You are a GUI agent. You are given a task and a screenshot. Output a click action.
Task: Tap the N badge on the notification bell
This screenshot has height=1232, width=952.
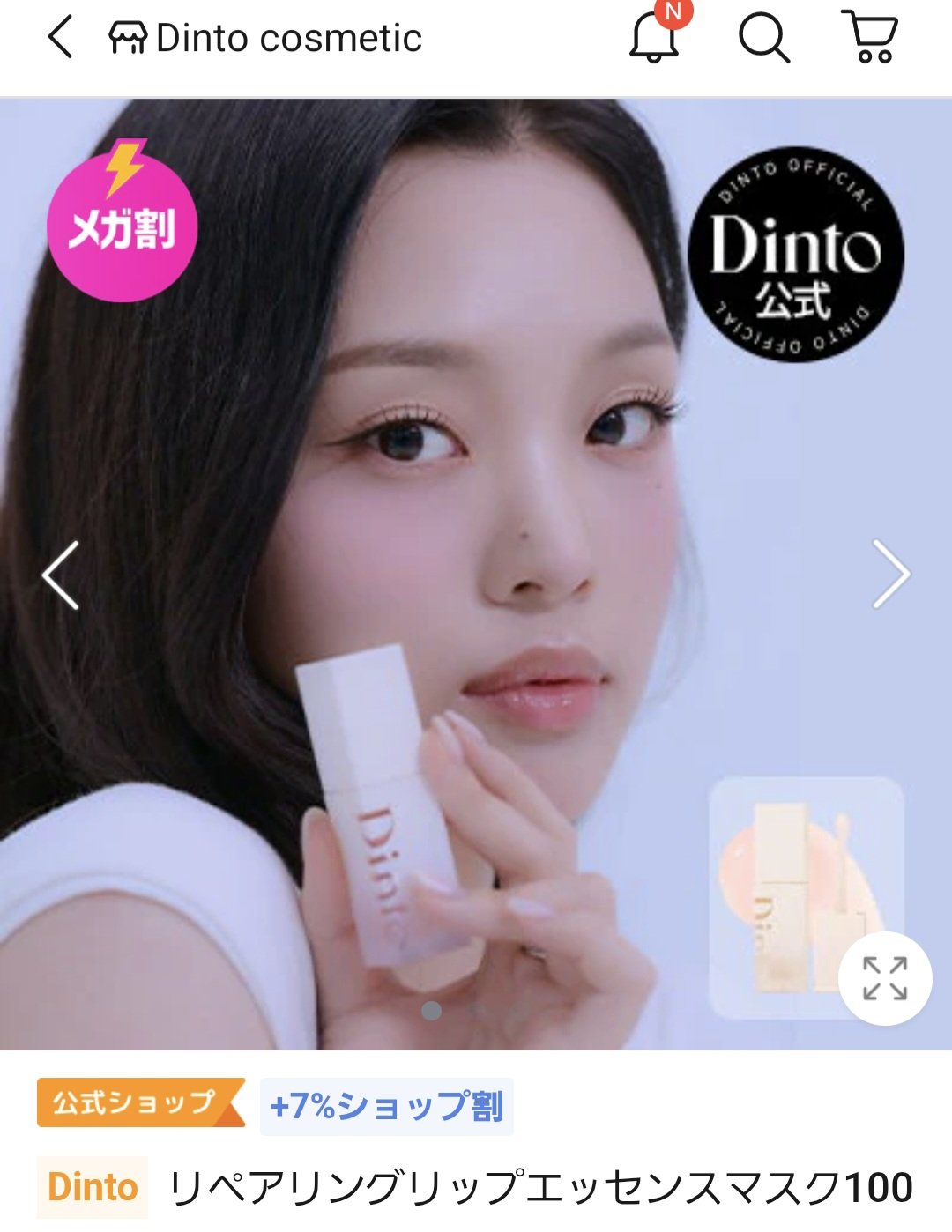click(x=675, y=15)
